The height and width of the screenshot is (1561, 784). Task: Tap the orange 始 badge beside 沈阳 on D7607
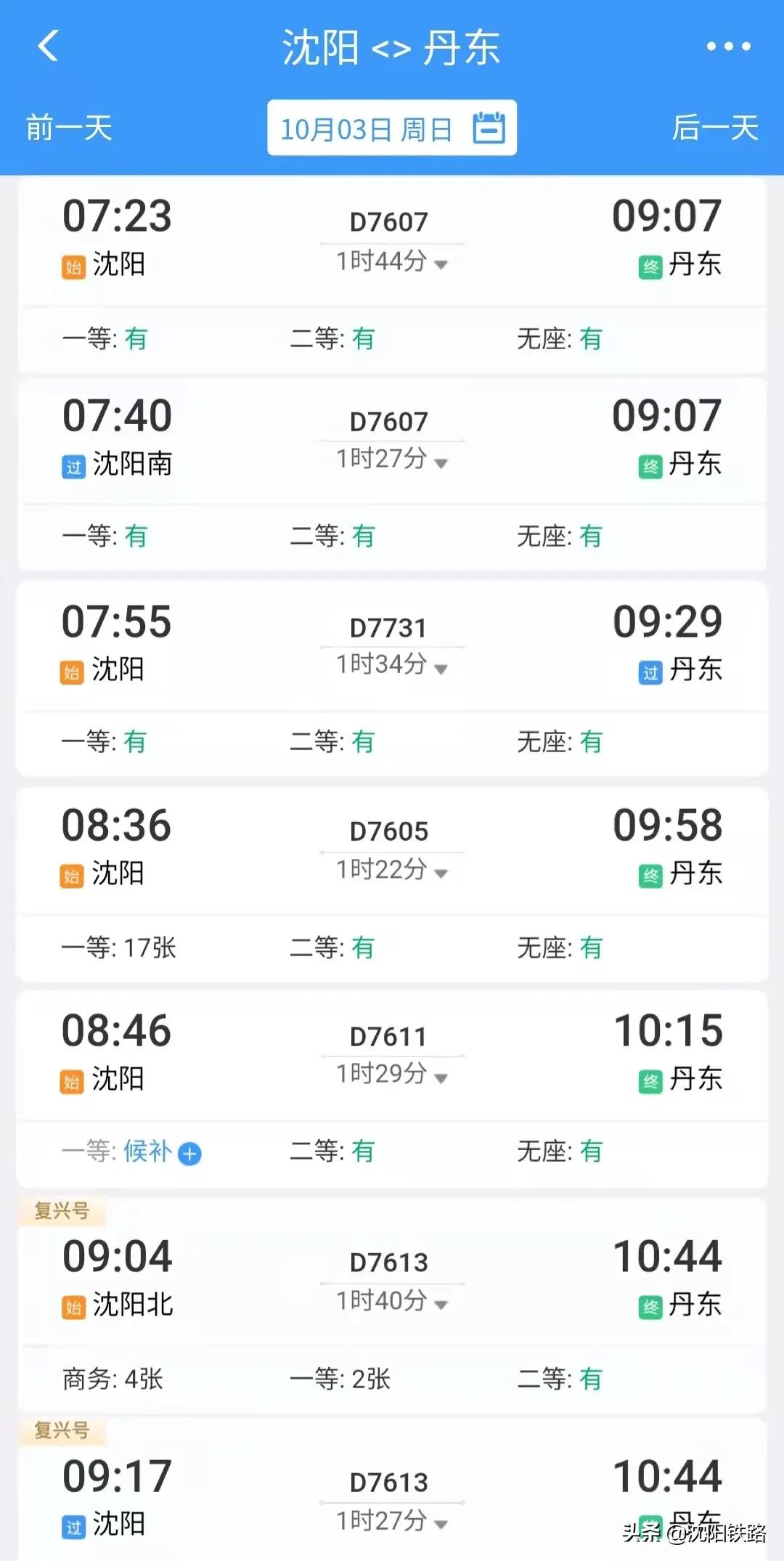(x=73, y=266)
